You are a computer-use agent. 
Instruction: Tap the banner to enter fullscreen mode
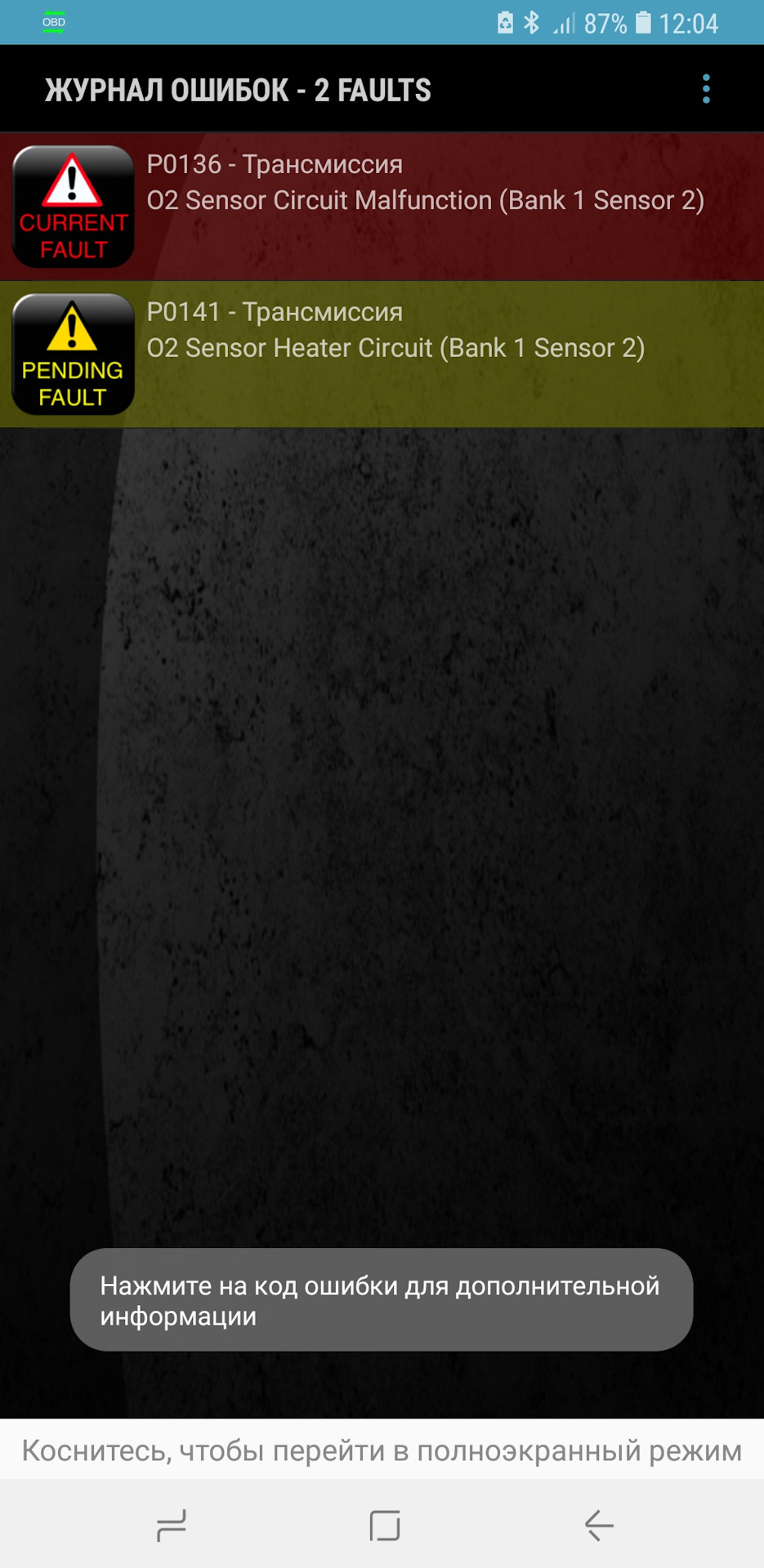click(382, 1450)
